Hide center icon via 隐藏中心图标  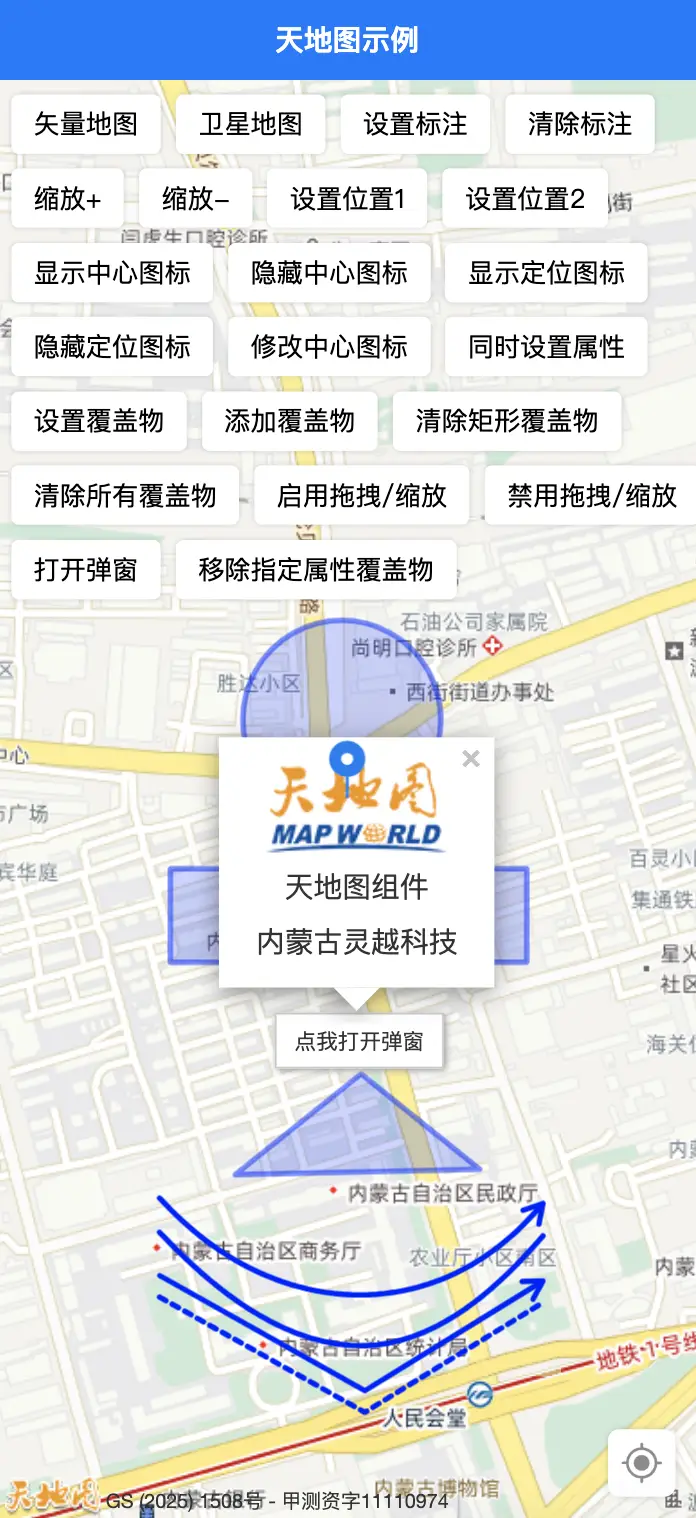[329, 272]
